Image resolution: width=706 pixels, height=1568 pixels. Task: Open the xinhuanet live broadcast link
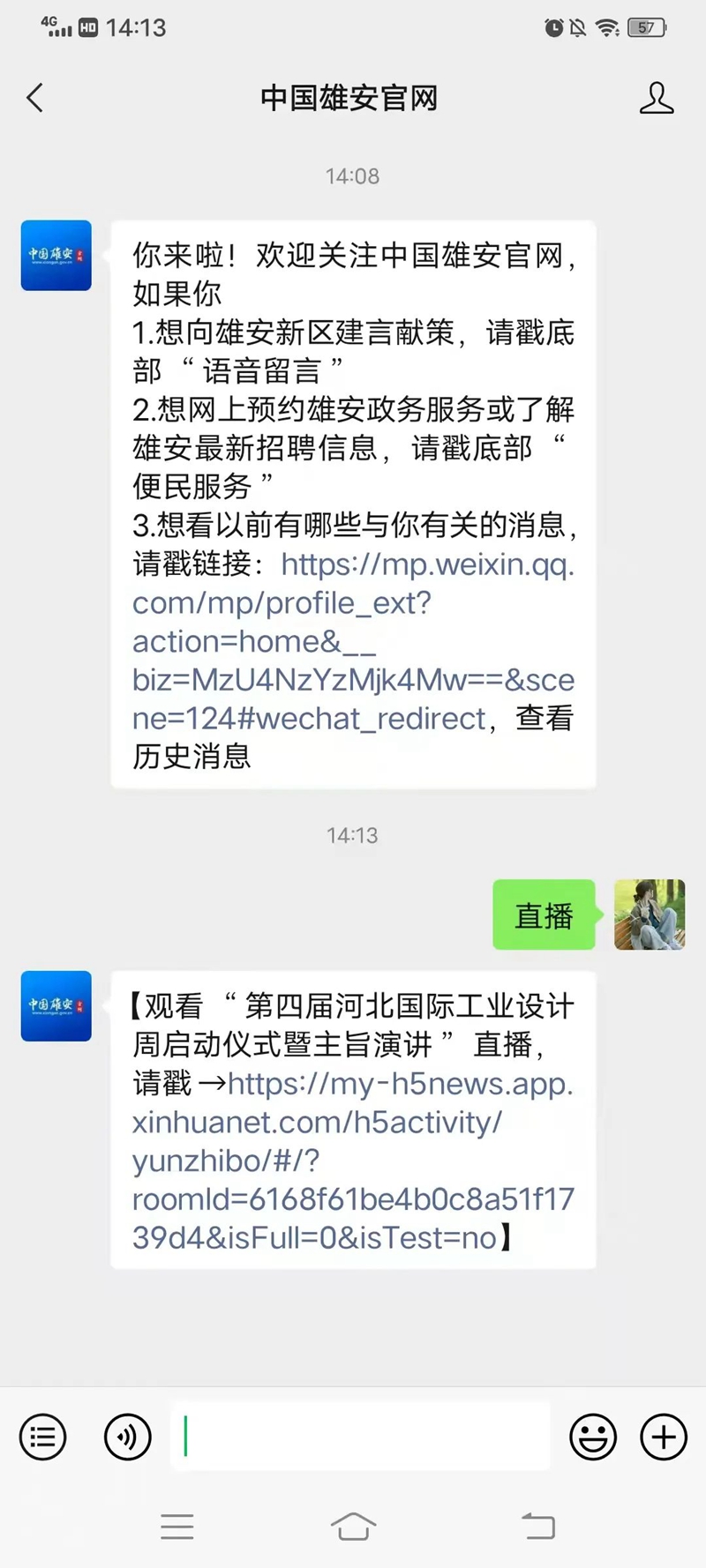point(353,1161)
